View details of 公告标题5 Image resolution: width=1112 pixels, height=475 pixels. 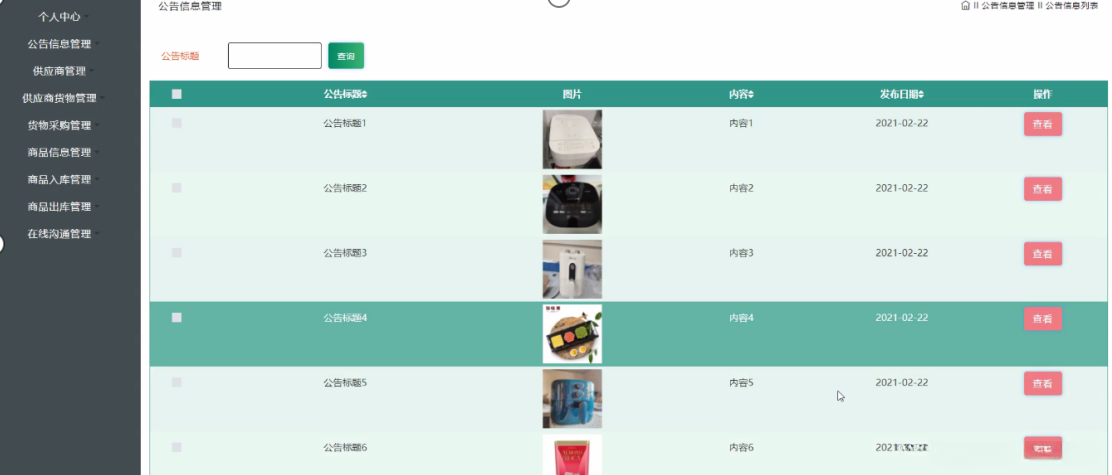pyautogui.click(x=1042, y=383)
